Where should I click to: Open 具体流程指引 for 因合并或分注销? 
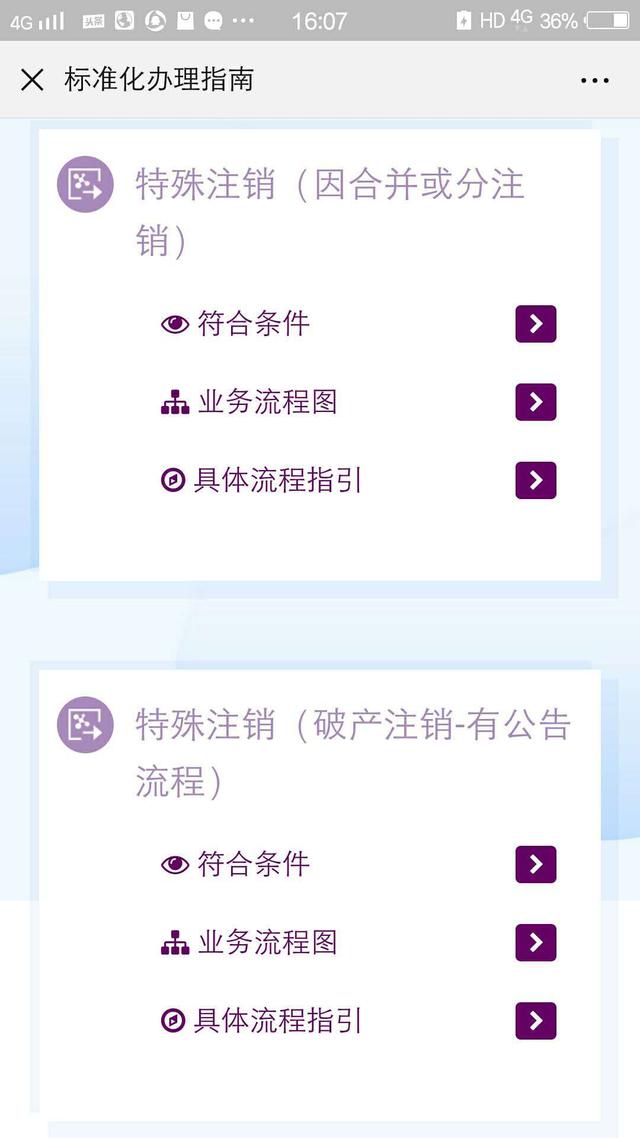[535, 480]
